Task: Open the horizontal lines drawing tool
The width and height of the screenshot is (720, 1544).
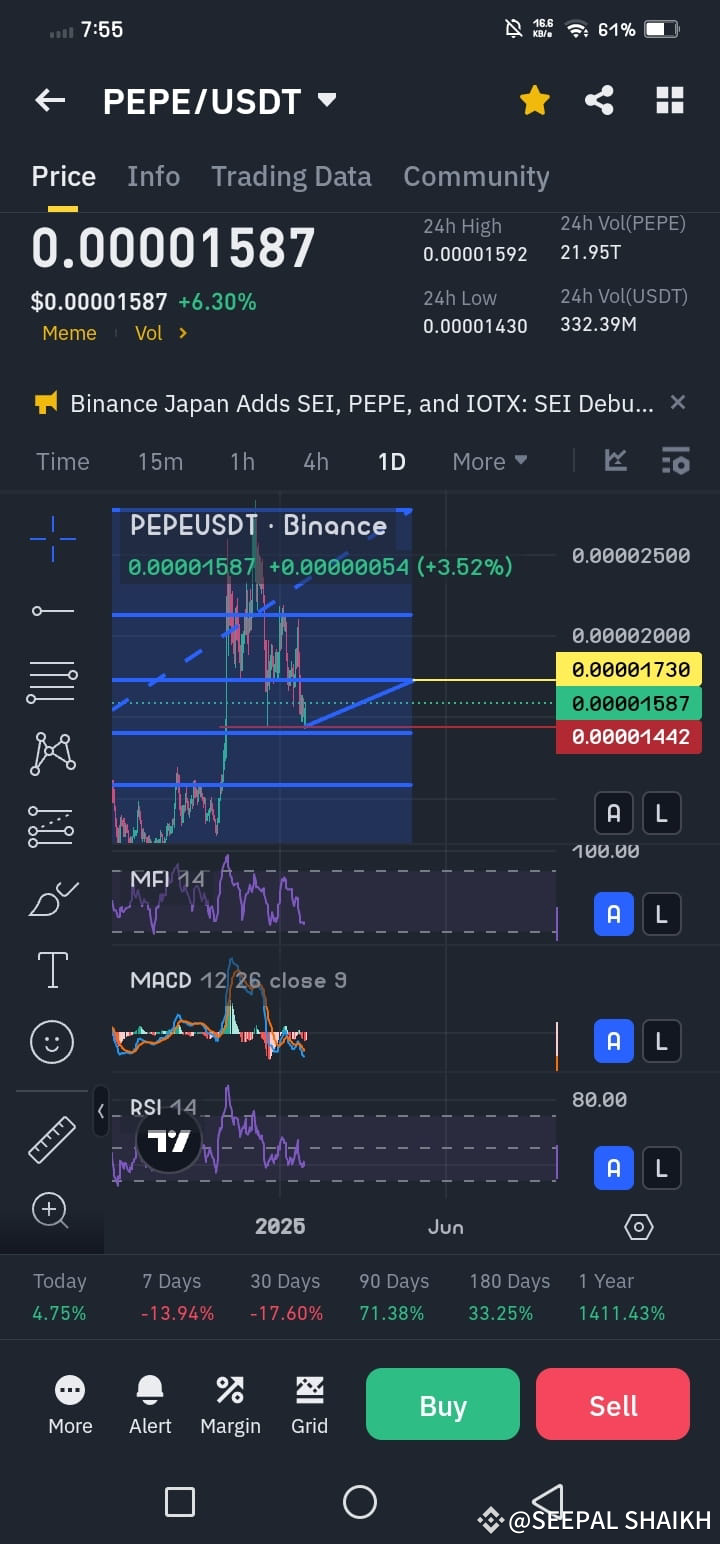Action: coord(52,682)
